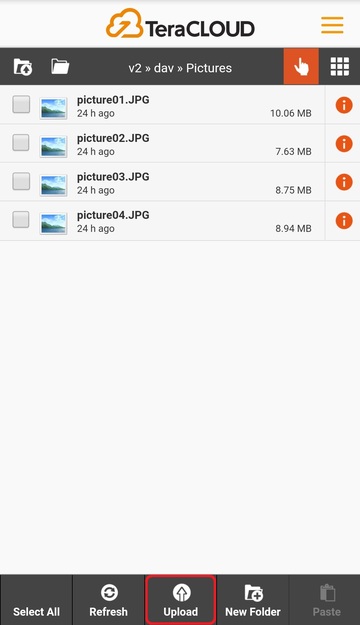360x625 pixels.
Task: Select the picture04.JPG checkbox
Action: tap(21, 219)
